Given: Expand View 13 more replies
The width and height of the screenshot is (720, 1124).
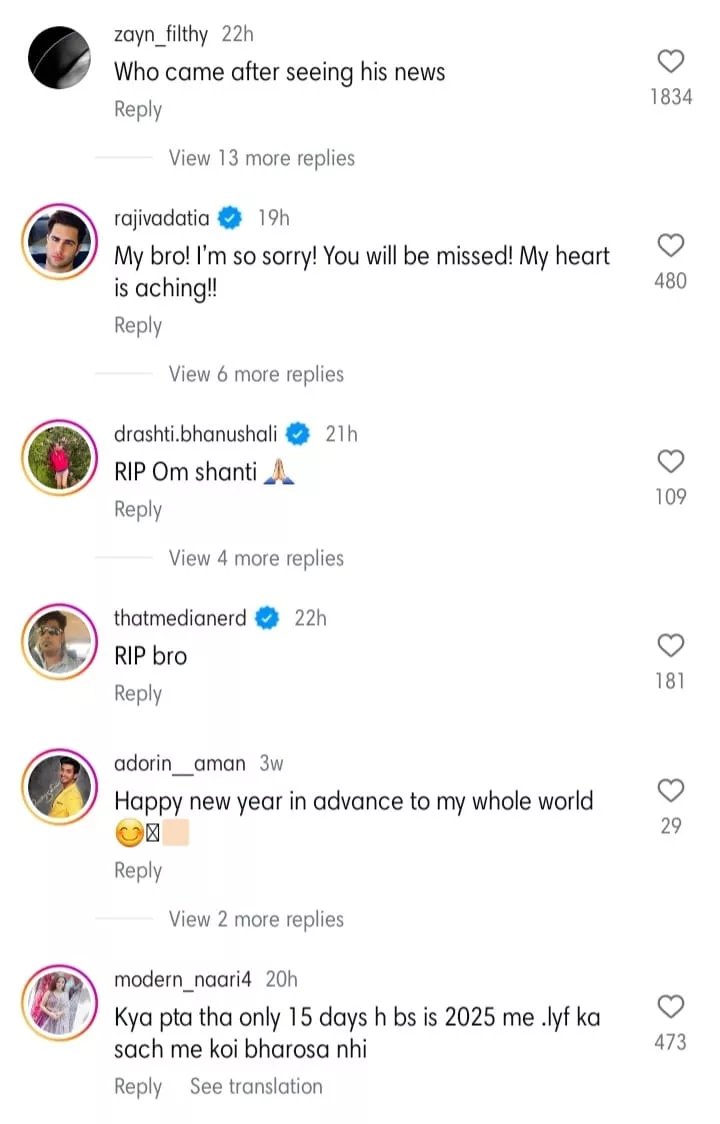Looking at the screenshot, I should [261, 158].
